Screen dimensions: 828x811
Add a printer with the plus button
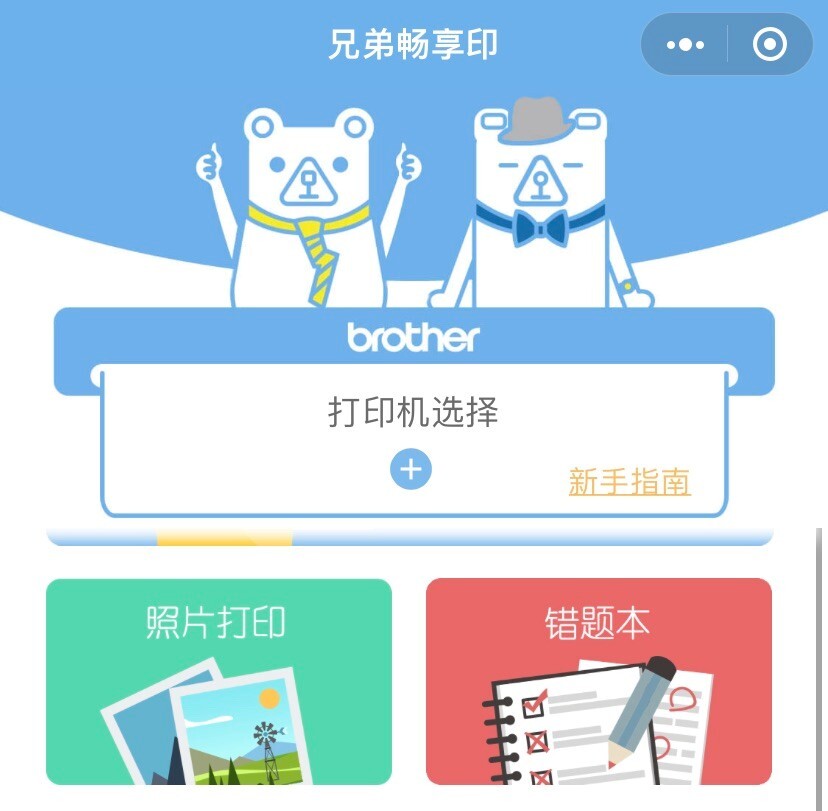pos(411,470)
